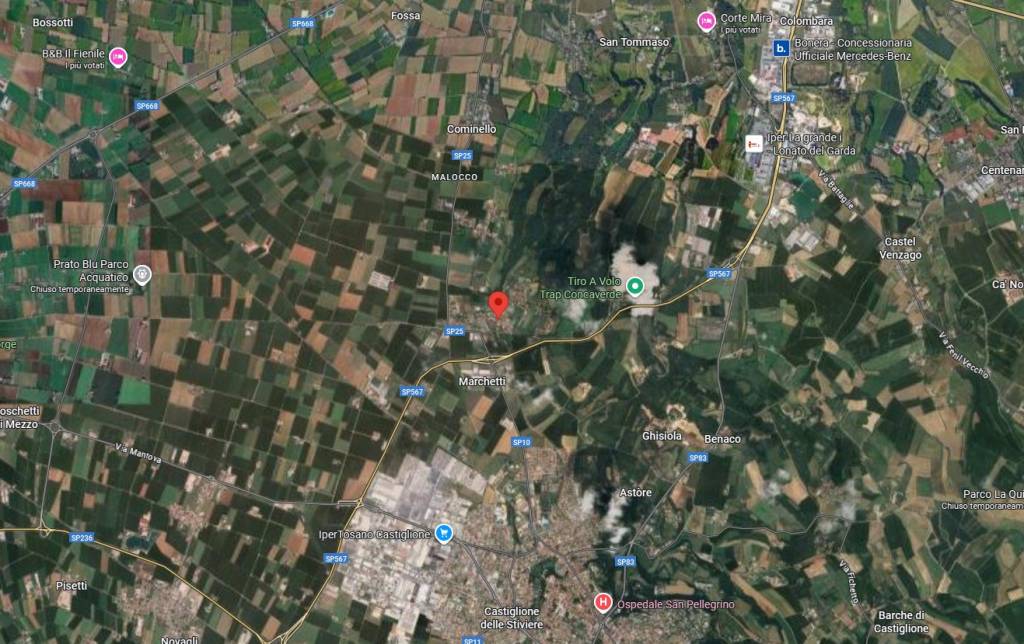Select Ospedale San Pellegrino hospital marker
1024x644 pixels.
click(x=603, y=602)
